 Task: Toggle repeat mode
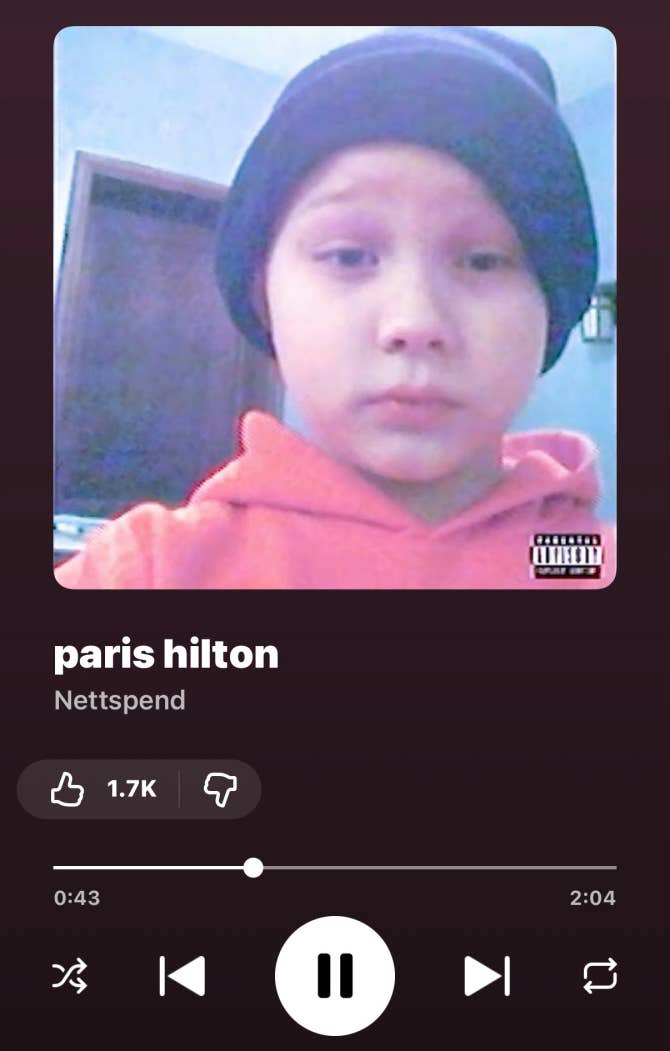(600, 976)
